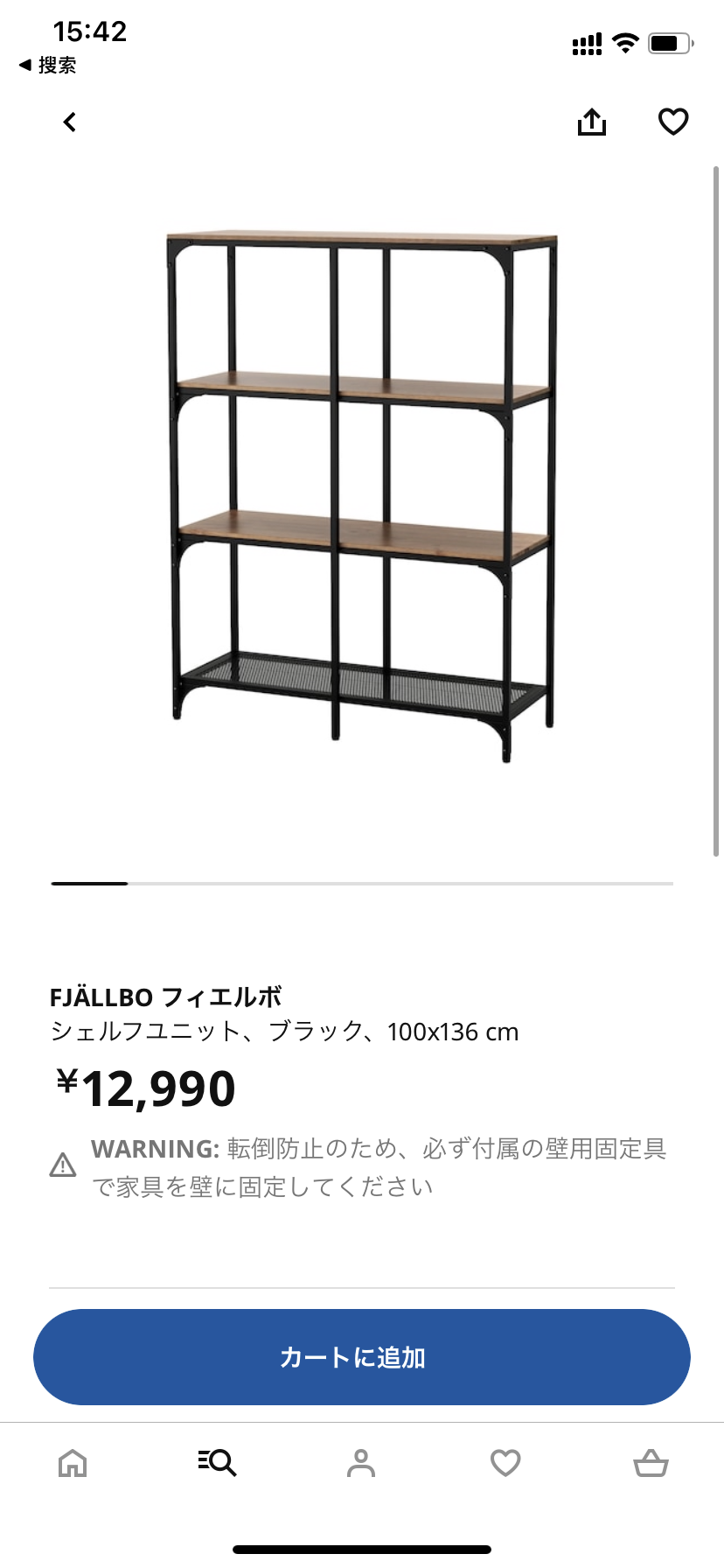Screen dimensions: 724x1568
Task: Switch to the Home tab
Action: click(x=73, y=1462)
